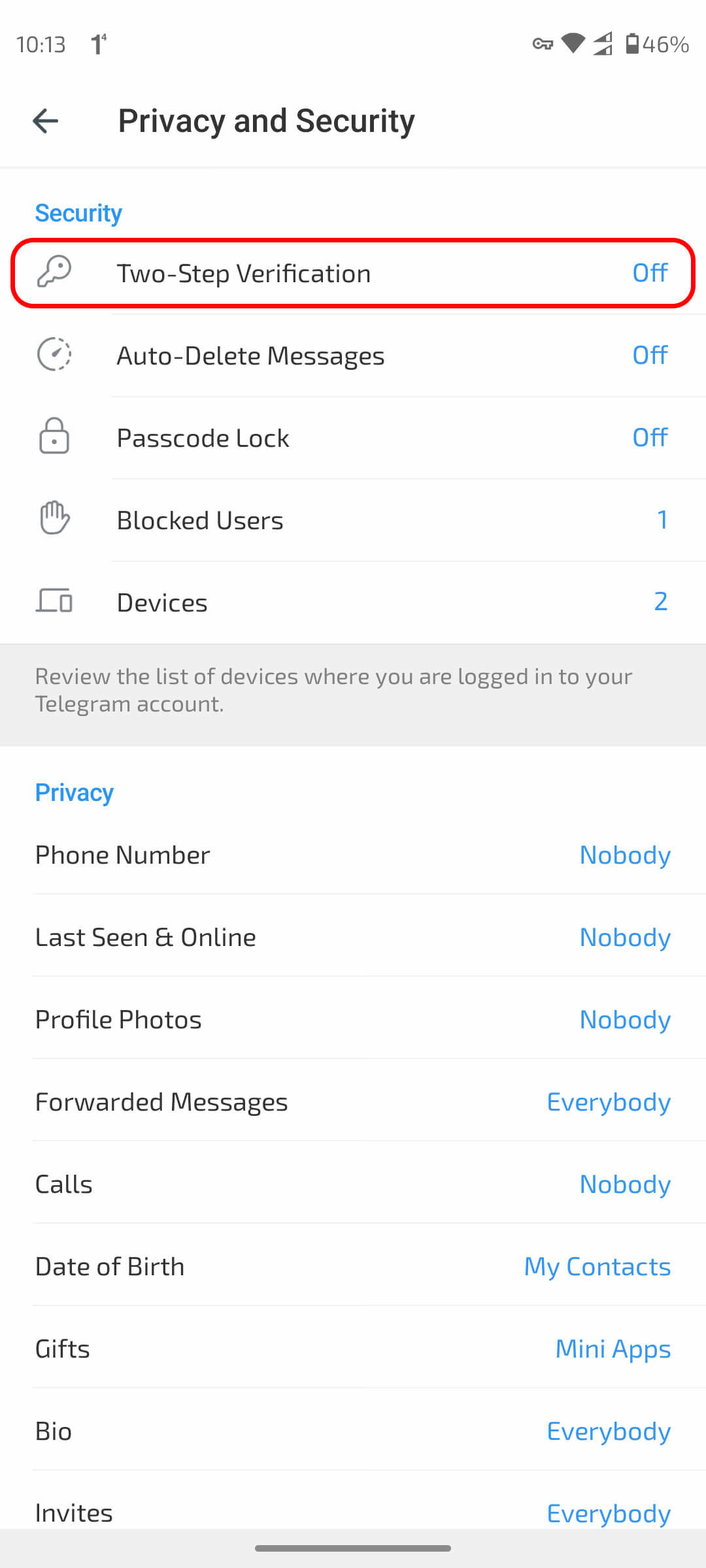Viewport: 706px width, 1568px height.
Task: Adjust Forwarded Messages privacy
Action: pyautogui.click(x=353, y=1102)
